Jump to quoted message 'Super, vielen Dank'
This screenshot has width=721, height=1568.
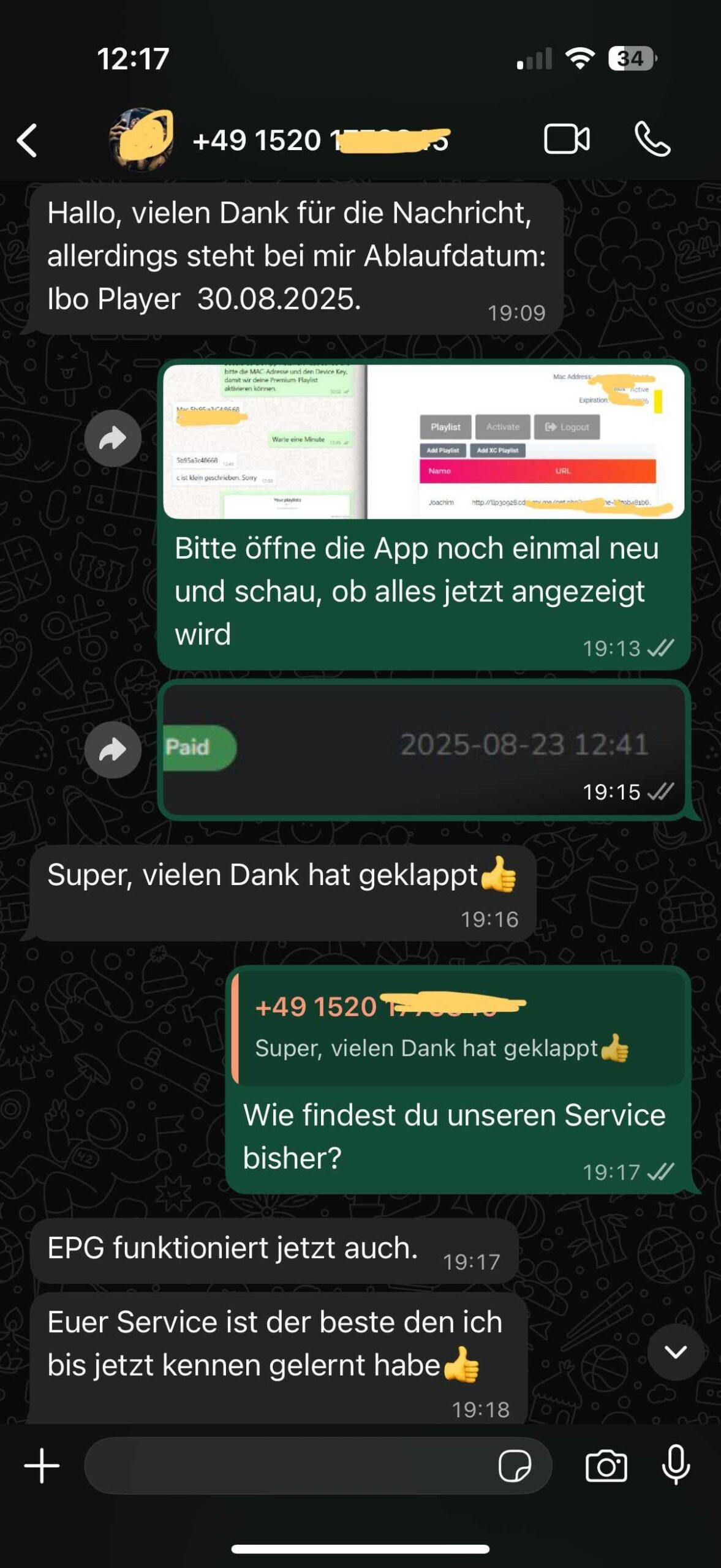[459, 1028]
